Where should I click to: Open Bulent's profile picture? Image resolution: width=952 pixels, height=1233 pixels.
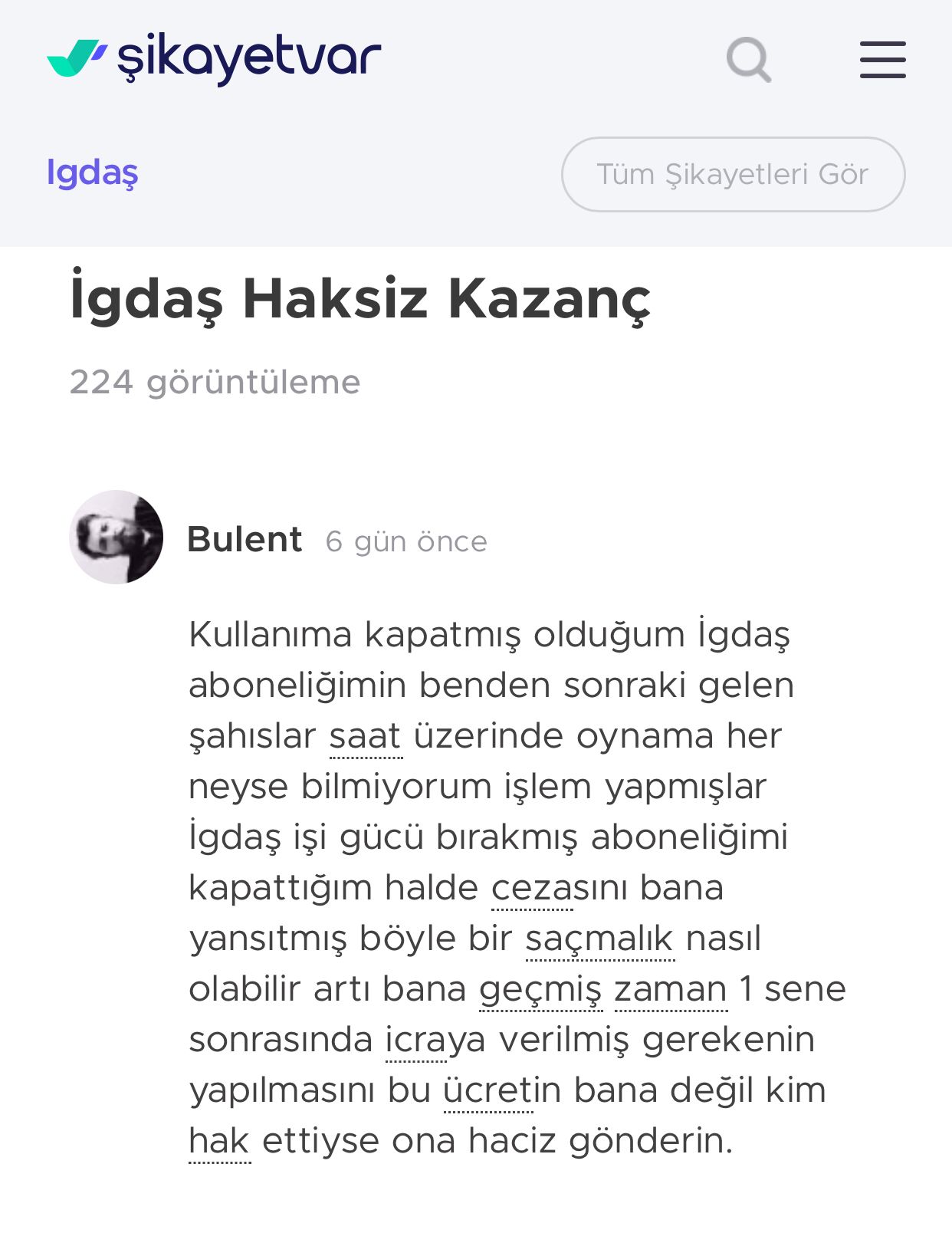tap(117, 538)
